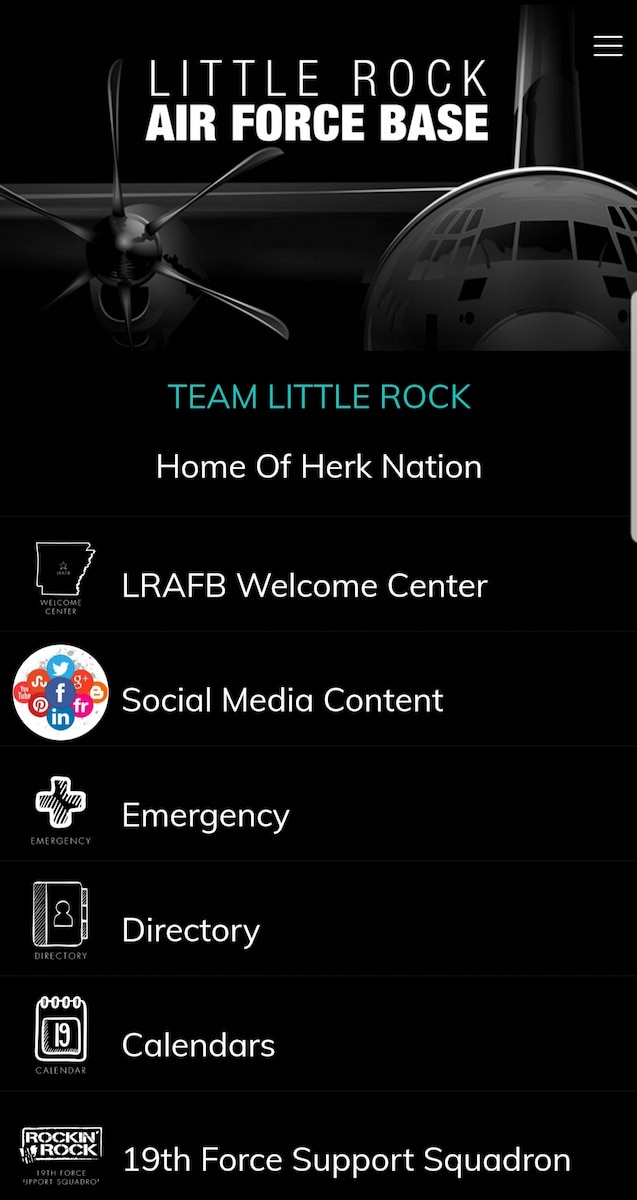Open LRAFB Welcome Center
The width and height of the screenshot is (637, 1200).
tap(304, 585)
